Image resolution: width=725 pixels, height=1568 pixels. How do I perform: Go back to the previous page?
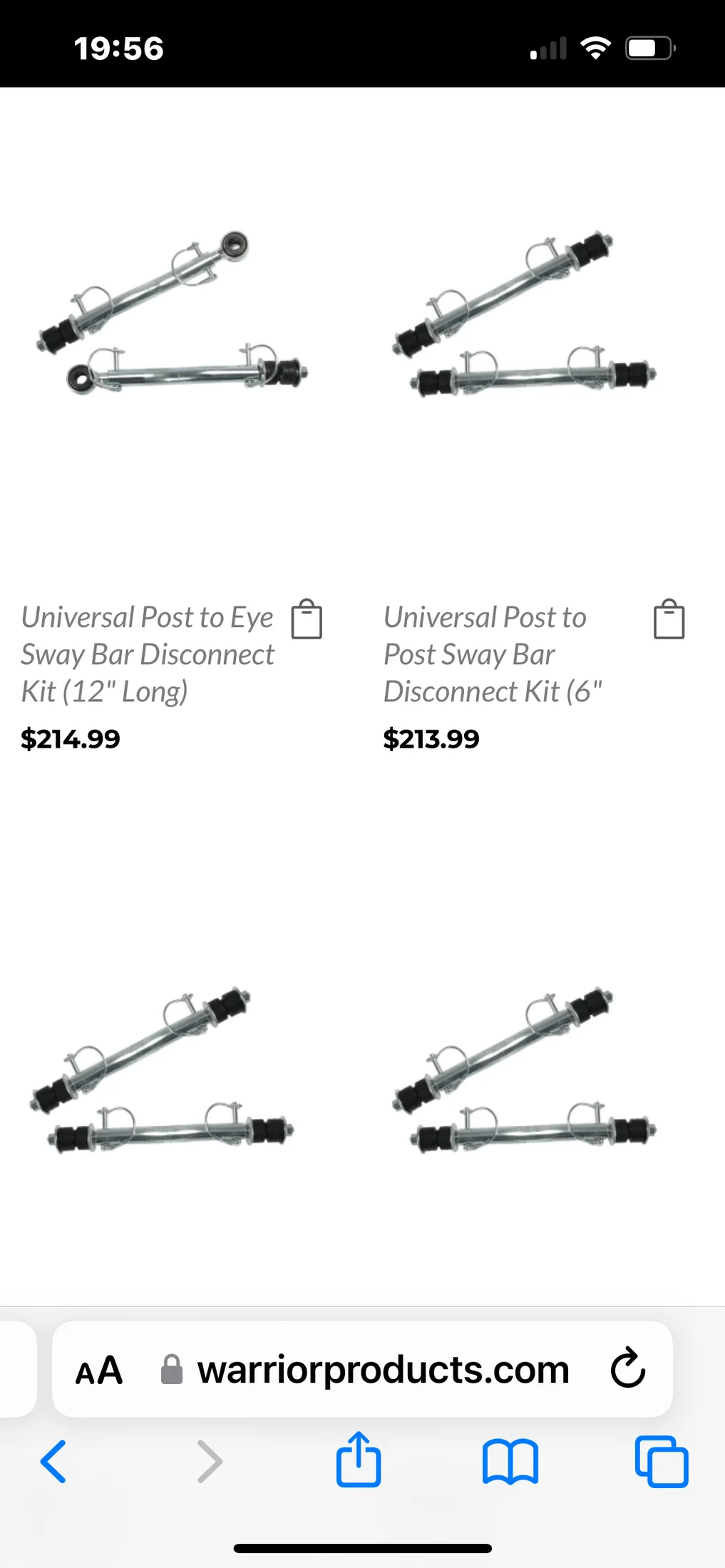coord(53,1461)
